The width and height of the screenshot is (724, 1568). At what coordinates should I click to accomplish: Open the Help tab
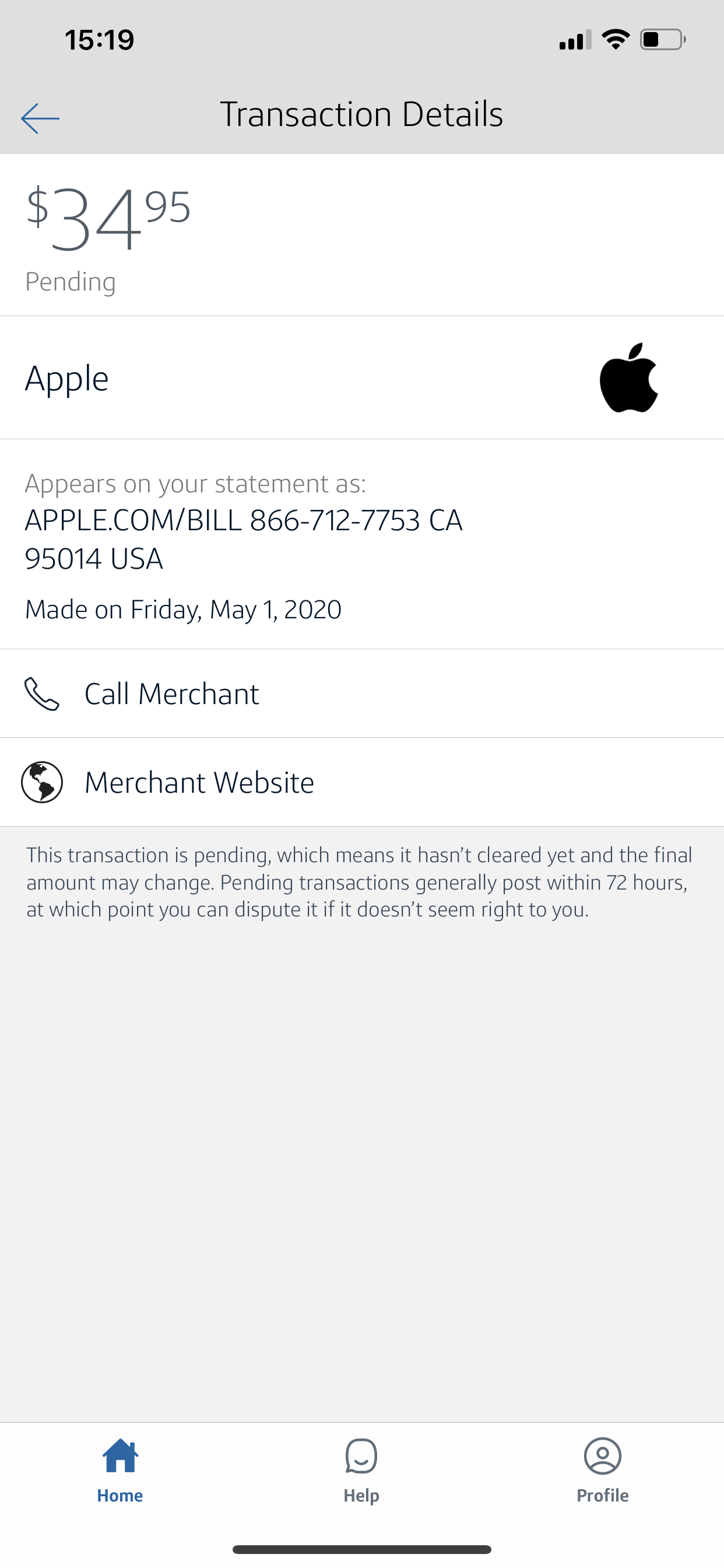coord(361,1470)
